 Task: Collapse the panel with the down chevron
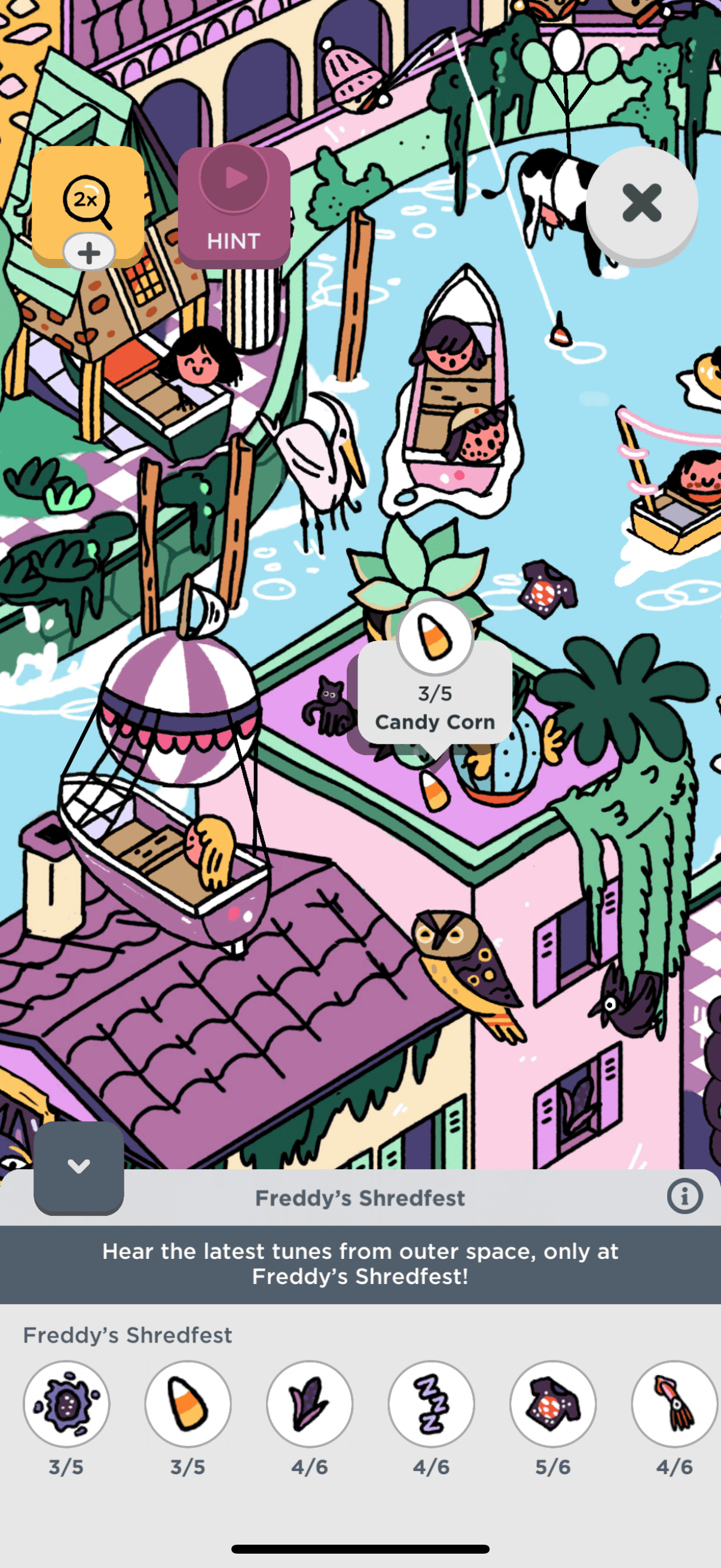click(78, 1167)
